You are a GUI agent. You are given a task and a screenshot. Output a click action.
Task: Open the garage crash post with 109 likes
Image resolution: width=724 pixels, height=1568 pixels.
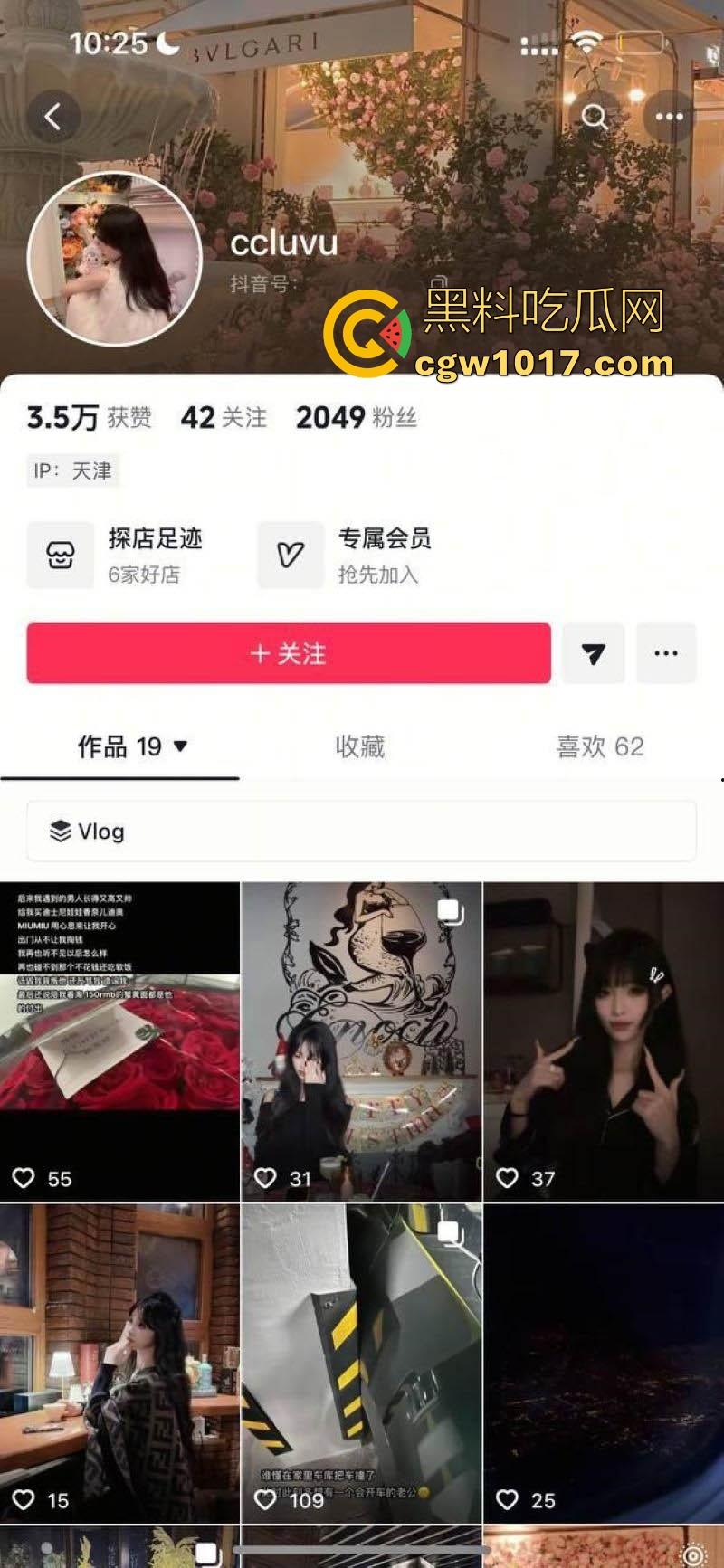click(x=361, y=1362)
